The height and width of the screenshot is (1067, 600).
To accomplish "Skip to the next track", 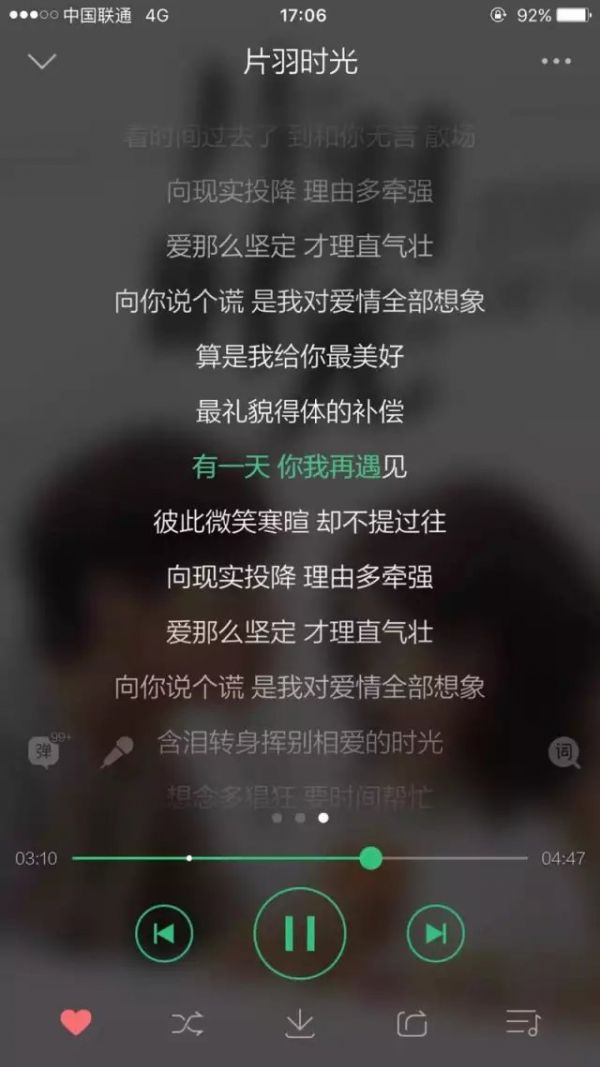I will coord(436,933).
